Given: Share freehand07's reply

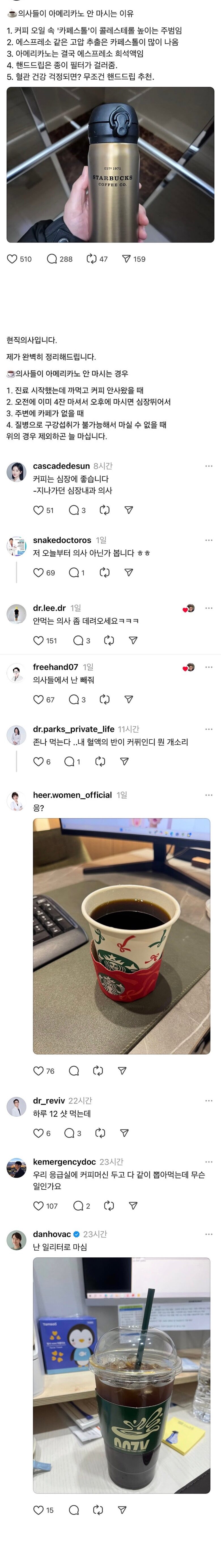Looking at the screenshot, I should 128,699.
